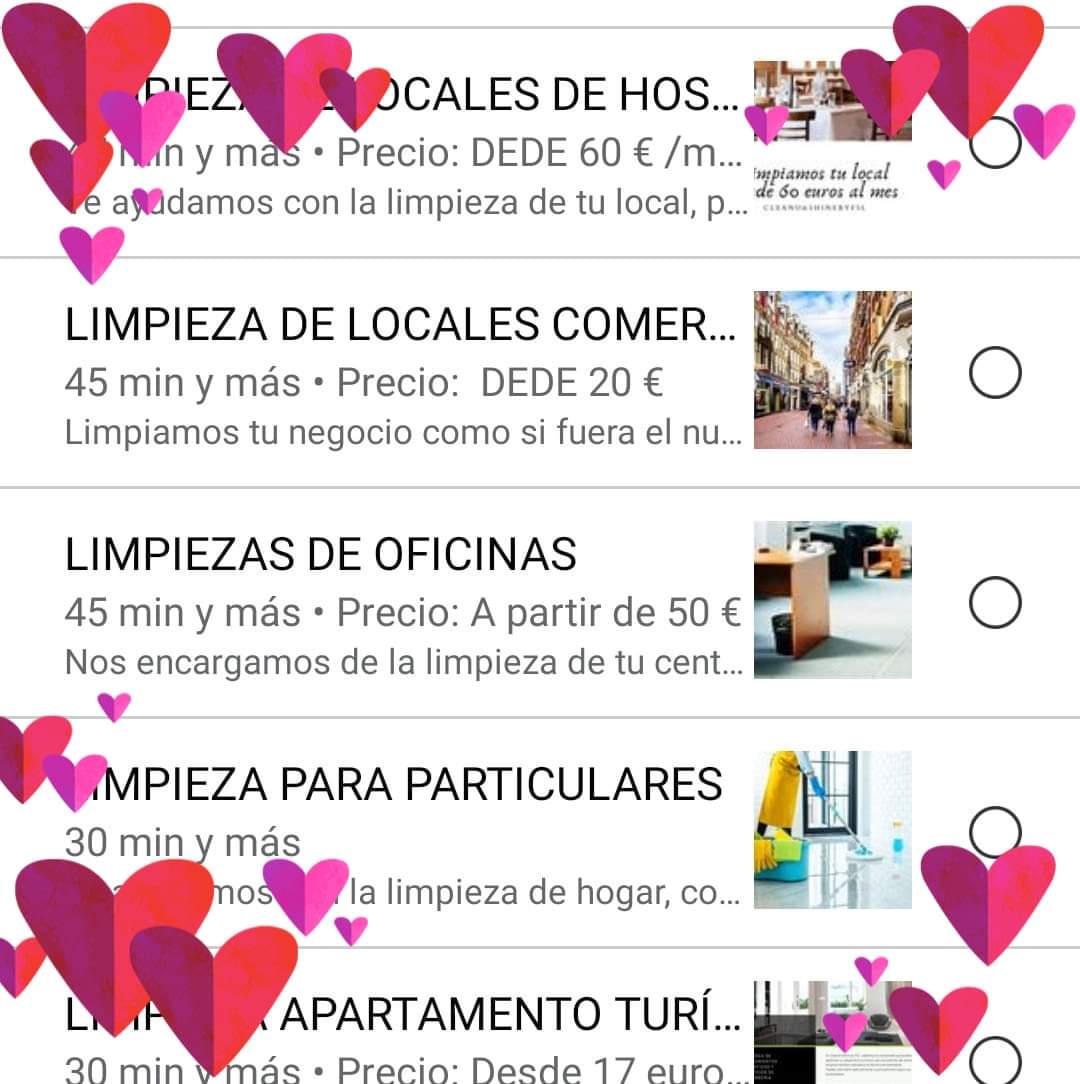
Task: Tap the apartment interior thumbnail at the bottom
Action: tap(833, 1035)
